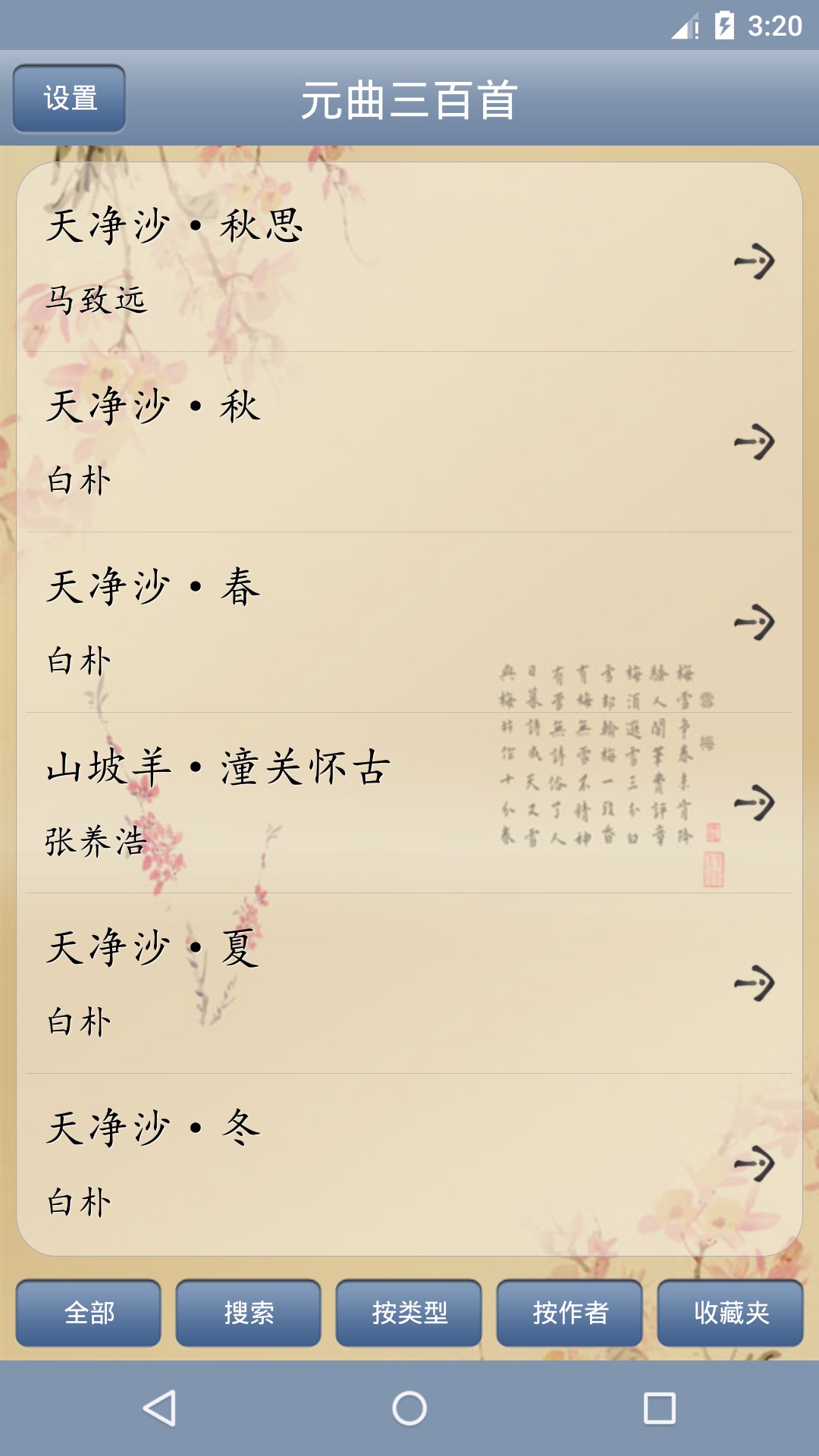The height and width of the screenshot is (1456, 819).
Task: Open the 搜索 search tab
Action: click(249, 1313)
